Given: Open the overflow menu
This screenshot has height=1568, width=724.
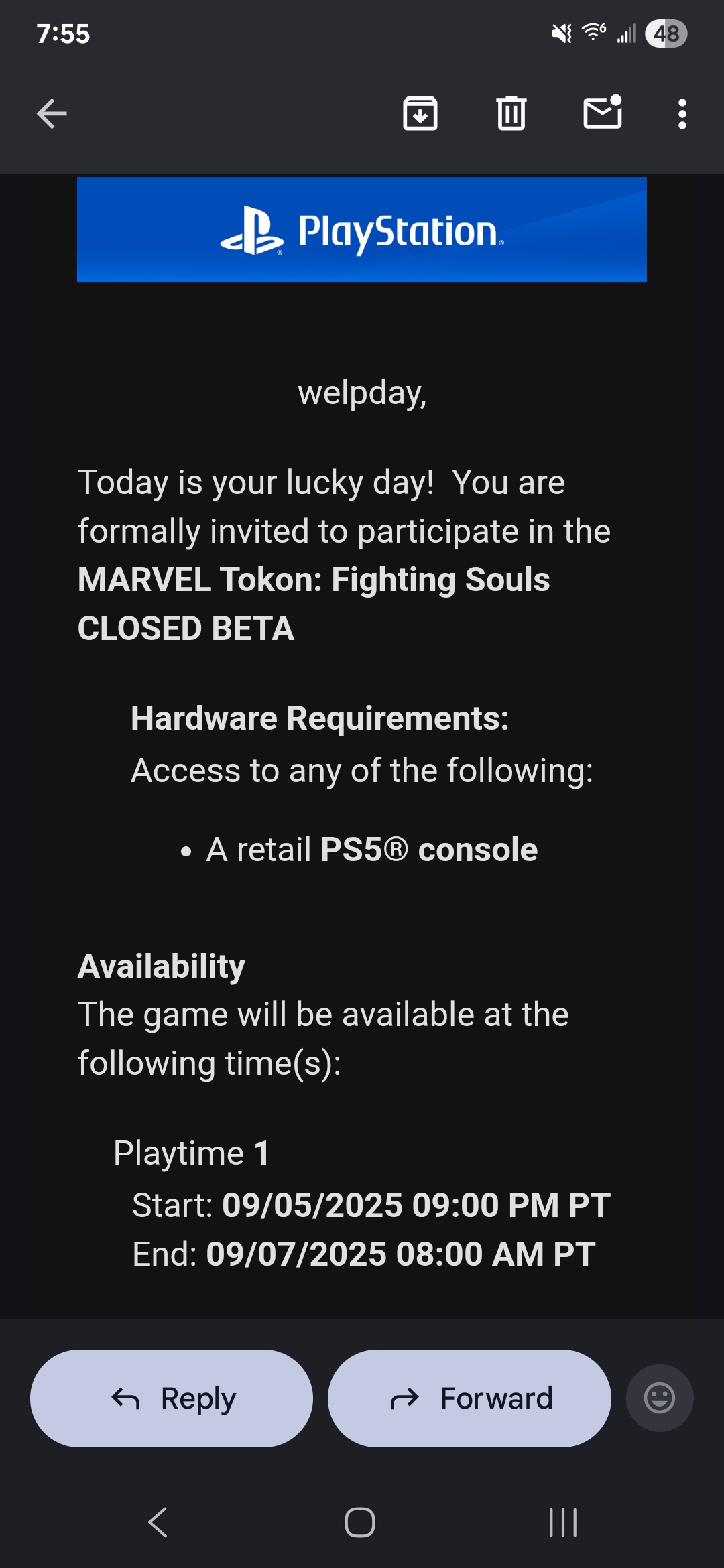Looking at the screenshot, I should point(682,114).
